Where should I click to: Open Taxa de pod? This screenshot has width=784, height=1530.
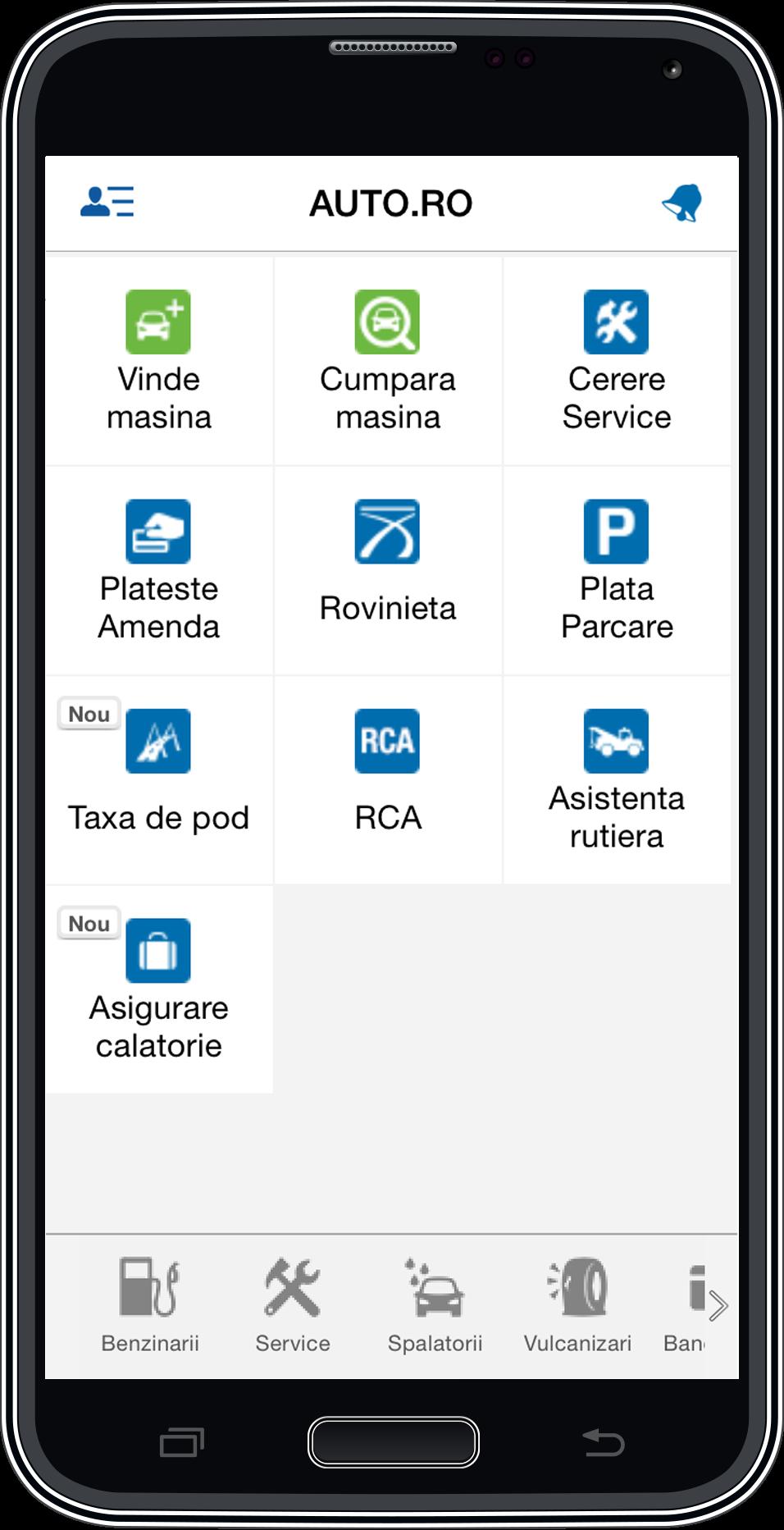coord(159,780)
